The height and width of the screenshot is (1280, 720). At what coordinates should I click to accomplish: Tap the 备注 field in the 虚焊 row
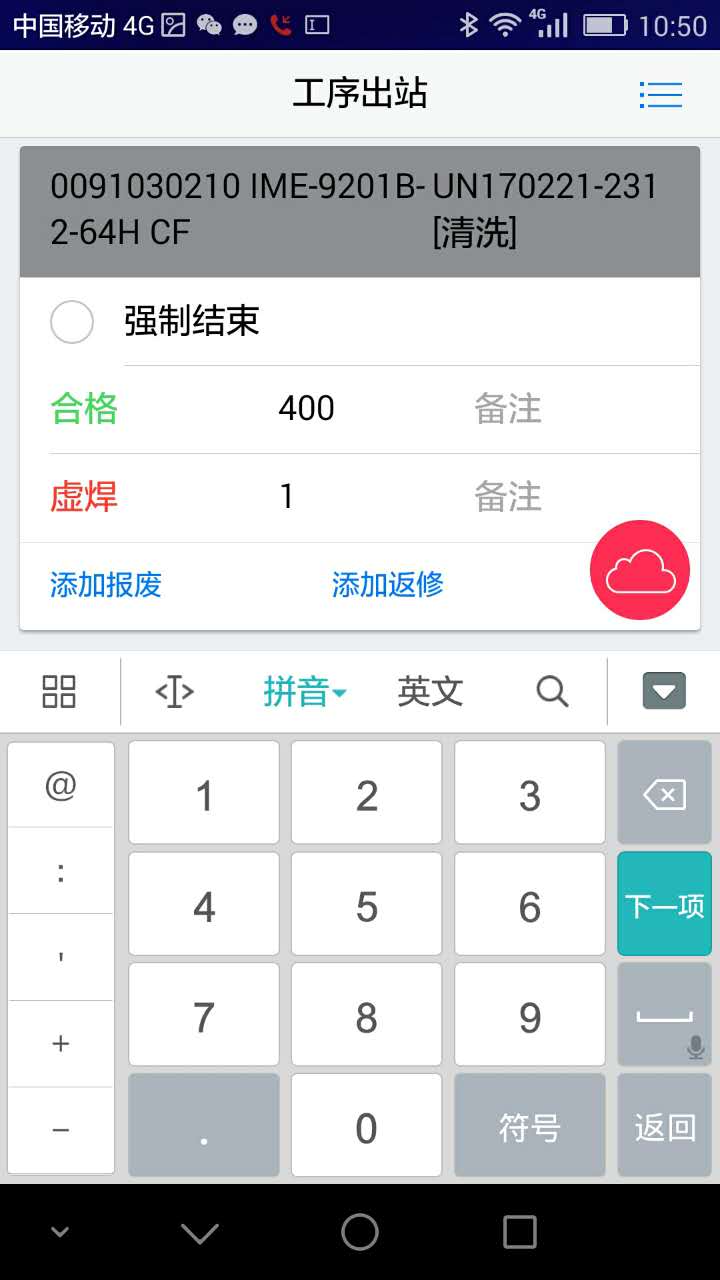coord(508,497)
